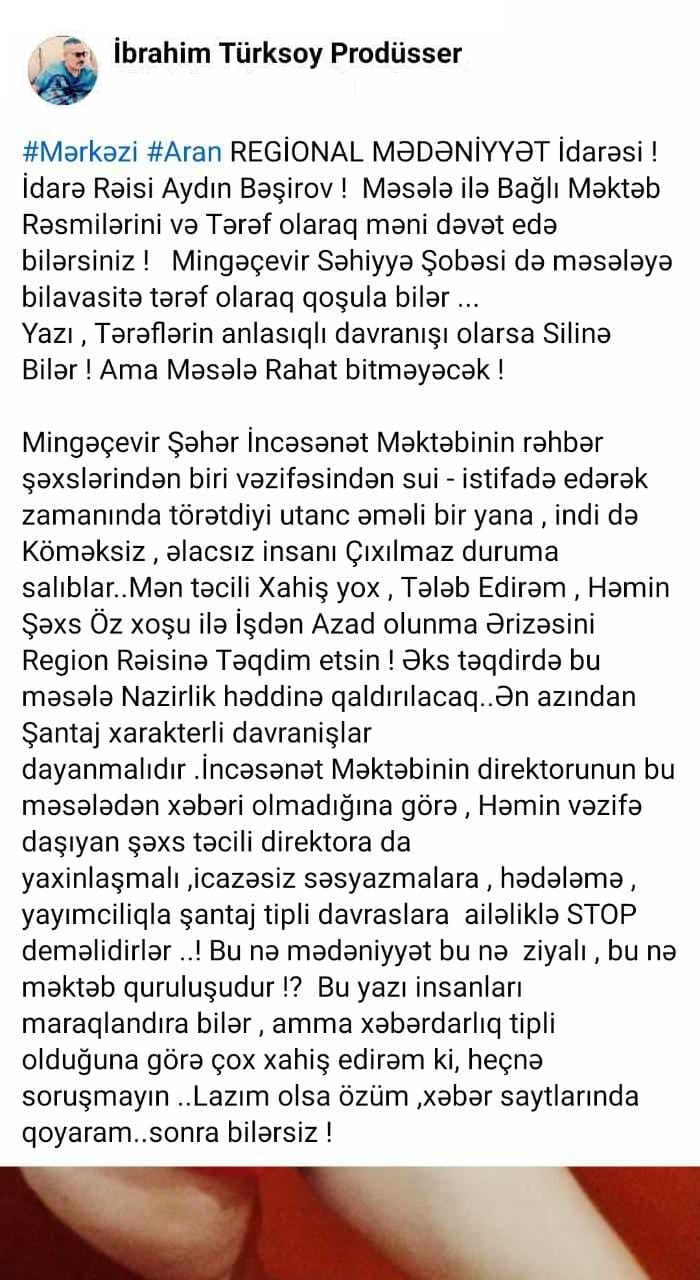View the photo attached below the post

tap(350, 1223)
